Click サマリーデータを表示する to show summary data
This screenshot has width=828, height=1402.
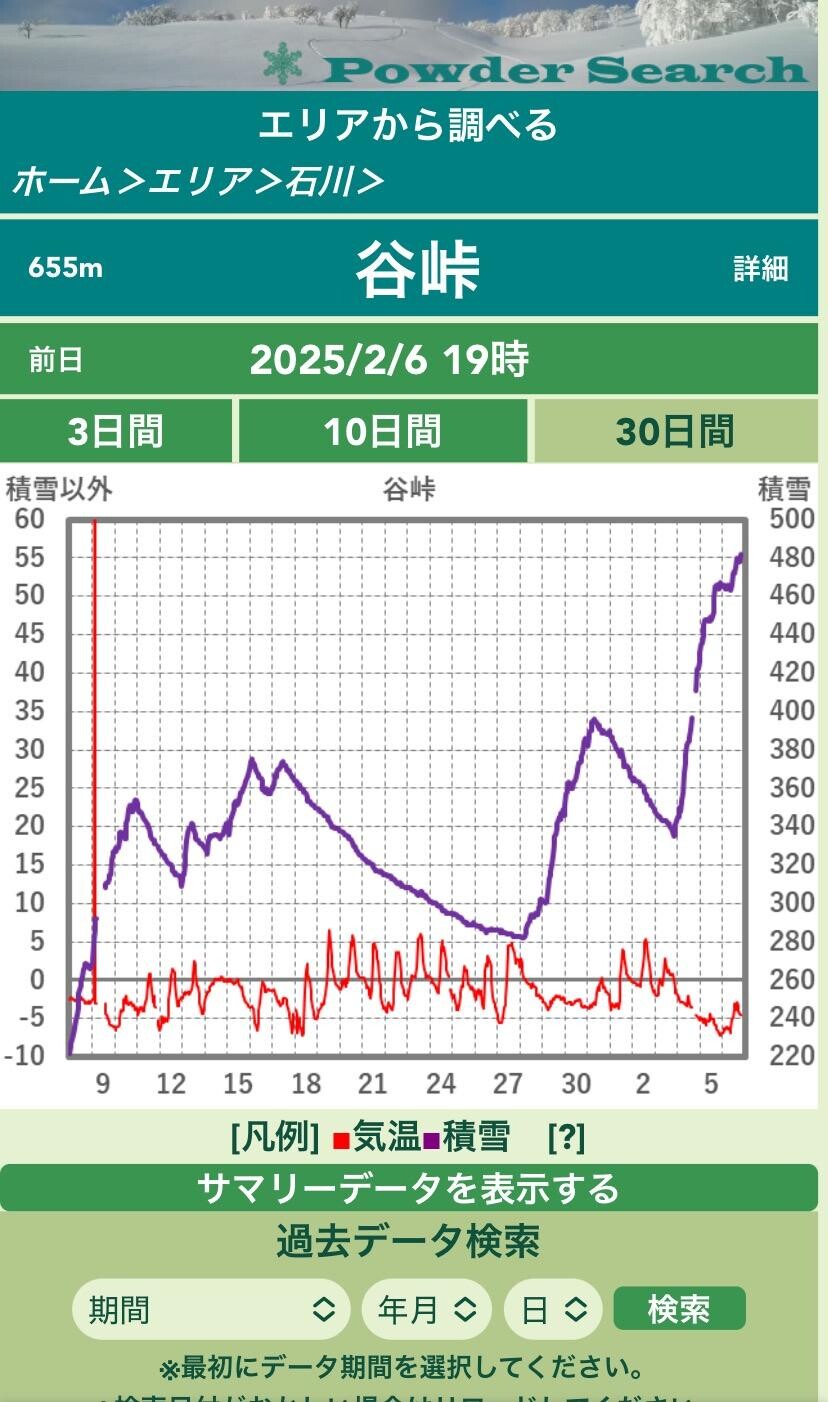(414, 1190)
